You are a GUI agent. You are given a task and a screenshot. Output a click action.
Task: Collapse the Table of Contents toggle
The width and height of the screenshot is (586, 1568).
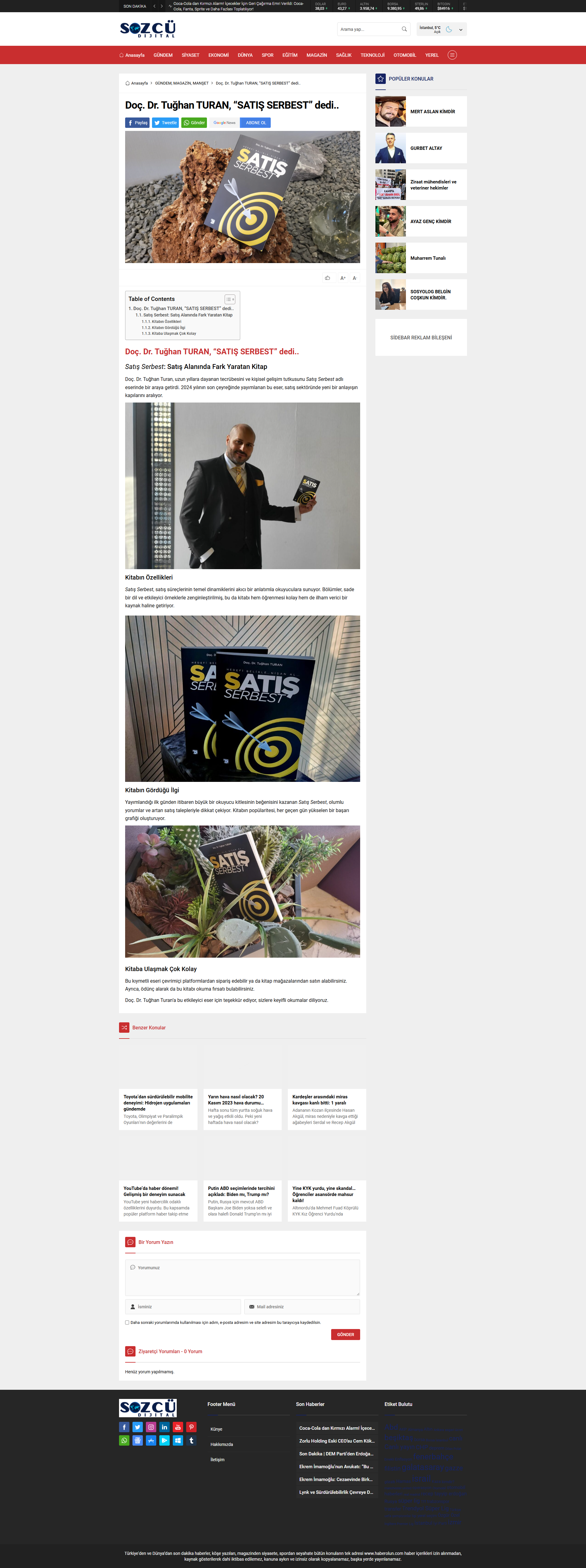click(230, 299)
